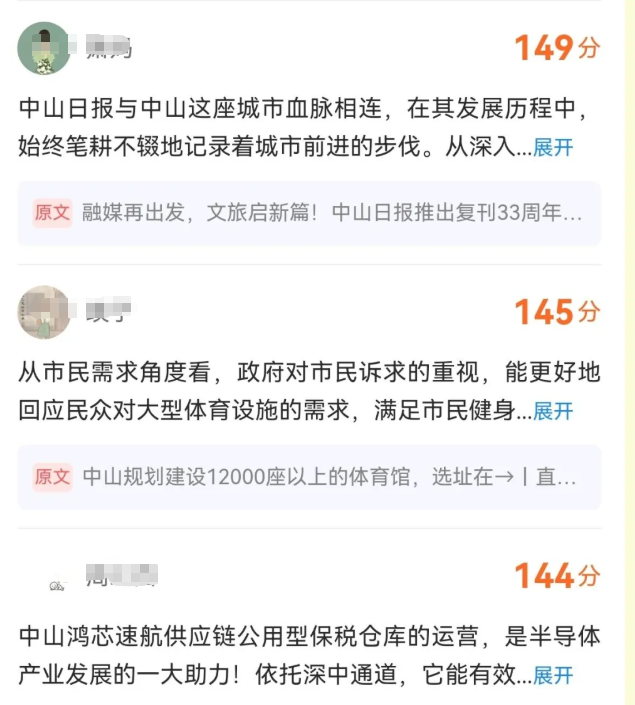Open profile avatar of the 145分 commenter

(x=45, y=312)
